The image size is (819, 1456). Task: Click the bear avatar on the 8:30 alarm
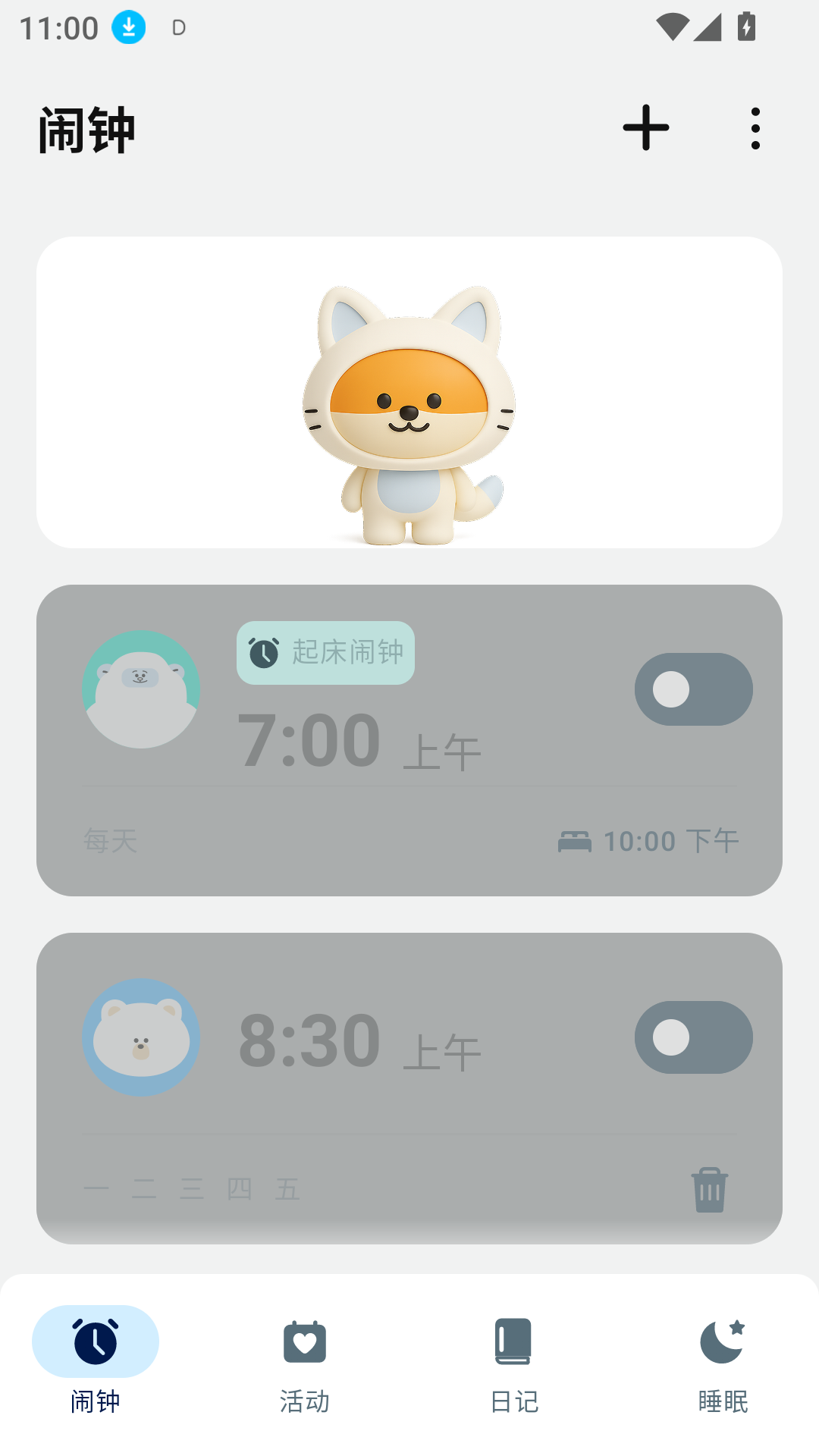click(140, 1037)
